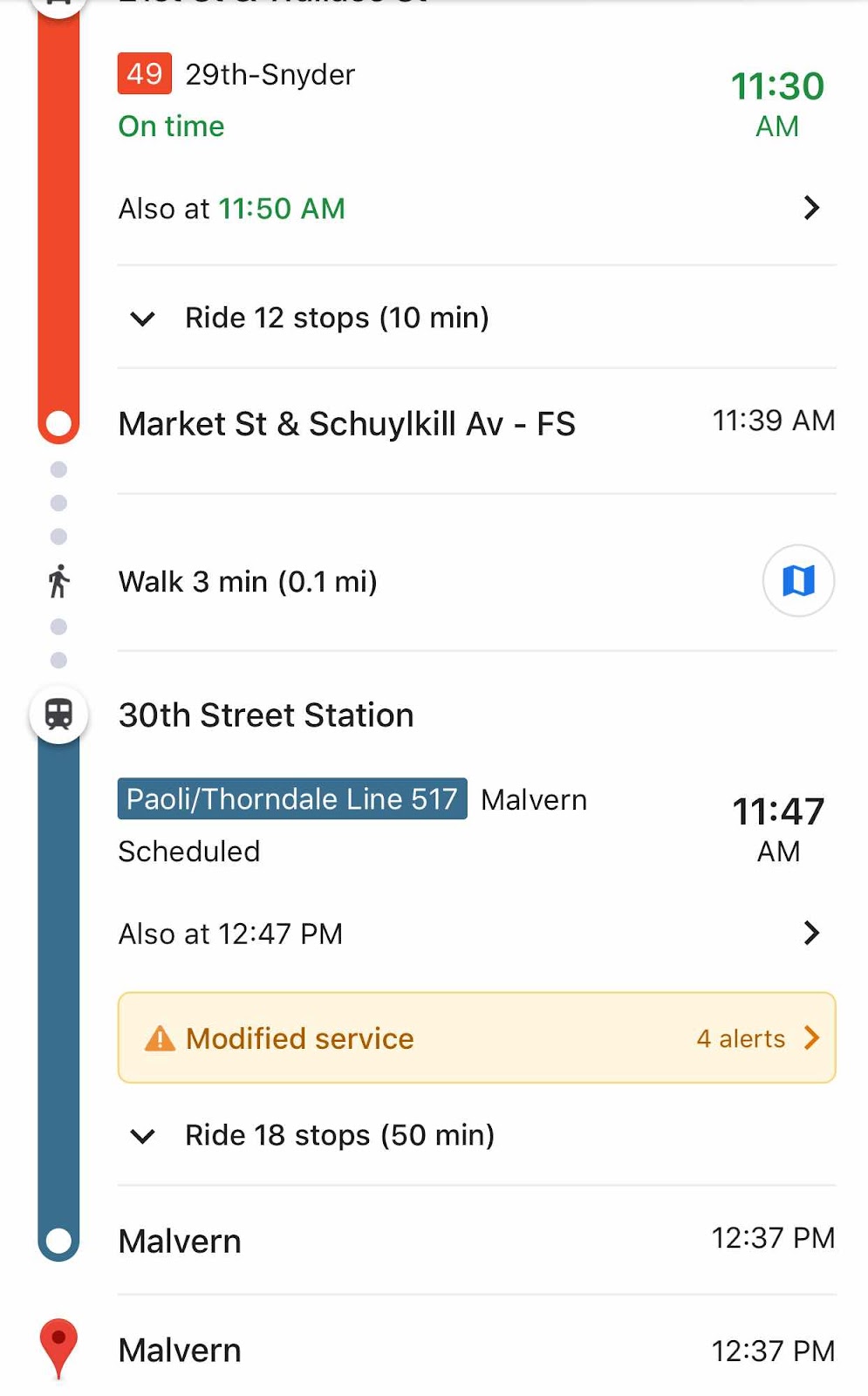Expand the Ride 12 stops list
The width and height of the screenshot is (868, 1396).
tap(476, 318)
